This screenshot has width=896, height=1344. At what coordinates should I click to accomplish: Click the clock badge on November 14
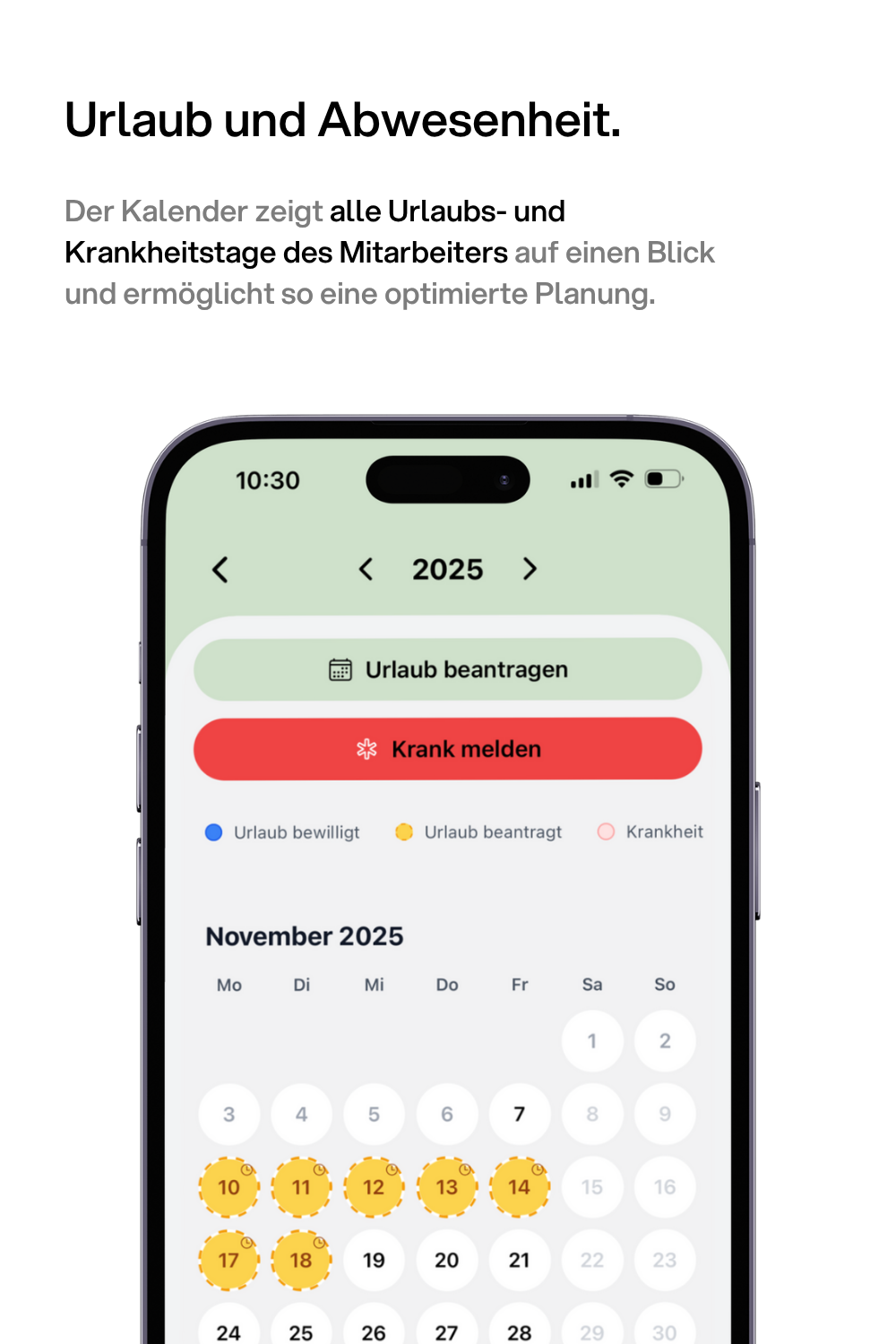(536, 1169)
